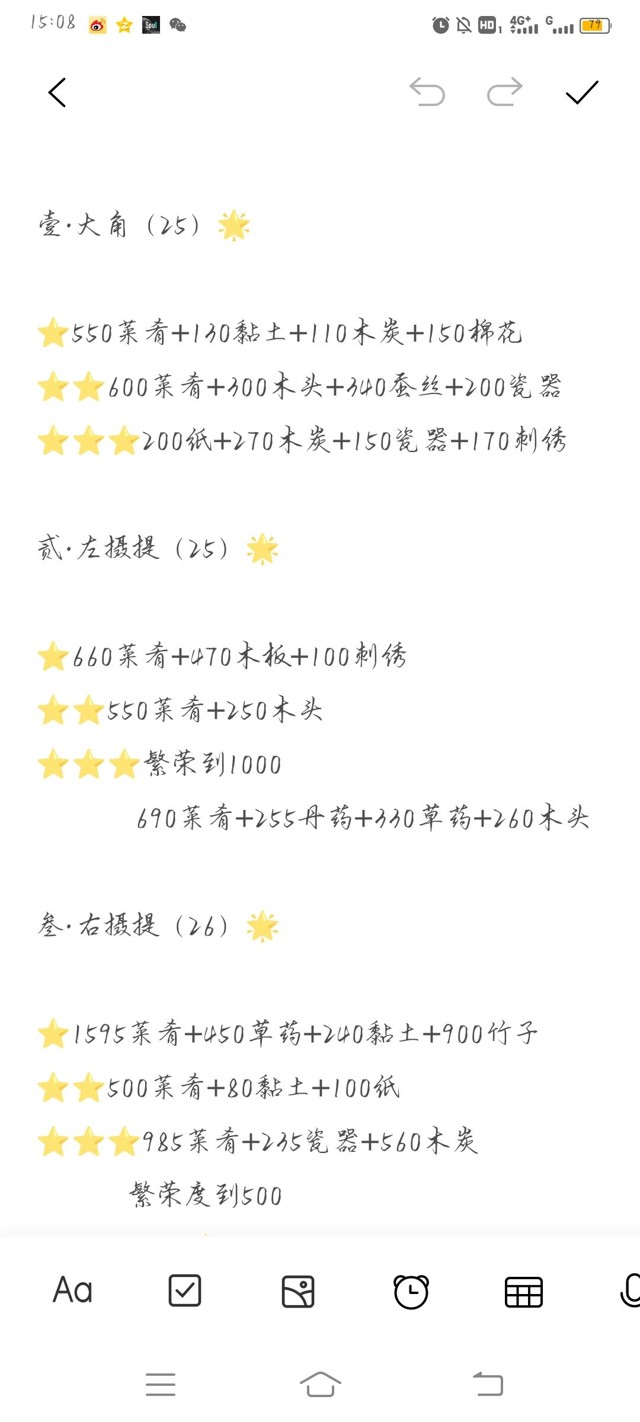Undo the last edit

pos(427,93)
